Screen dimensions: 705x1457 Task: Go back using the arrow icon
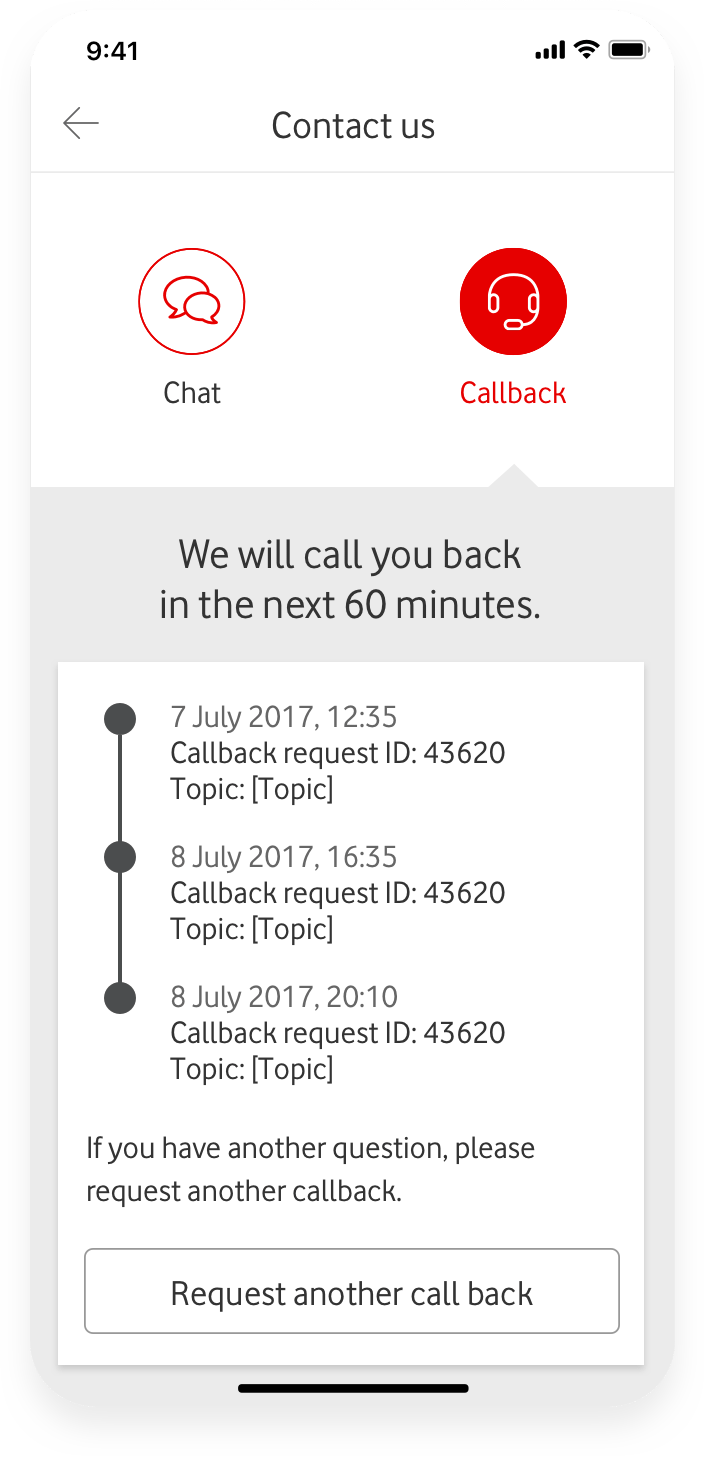click(x=81, y=124)
